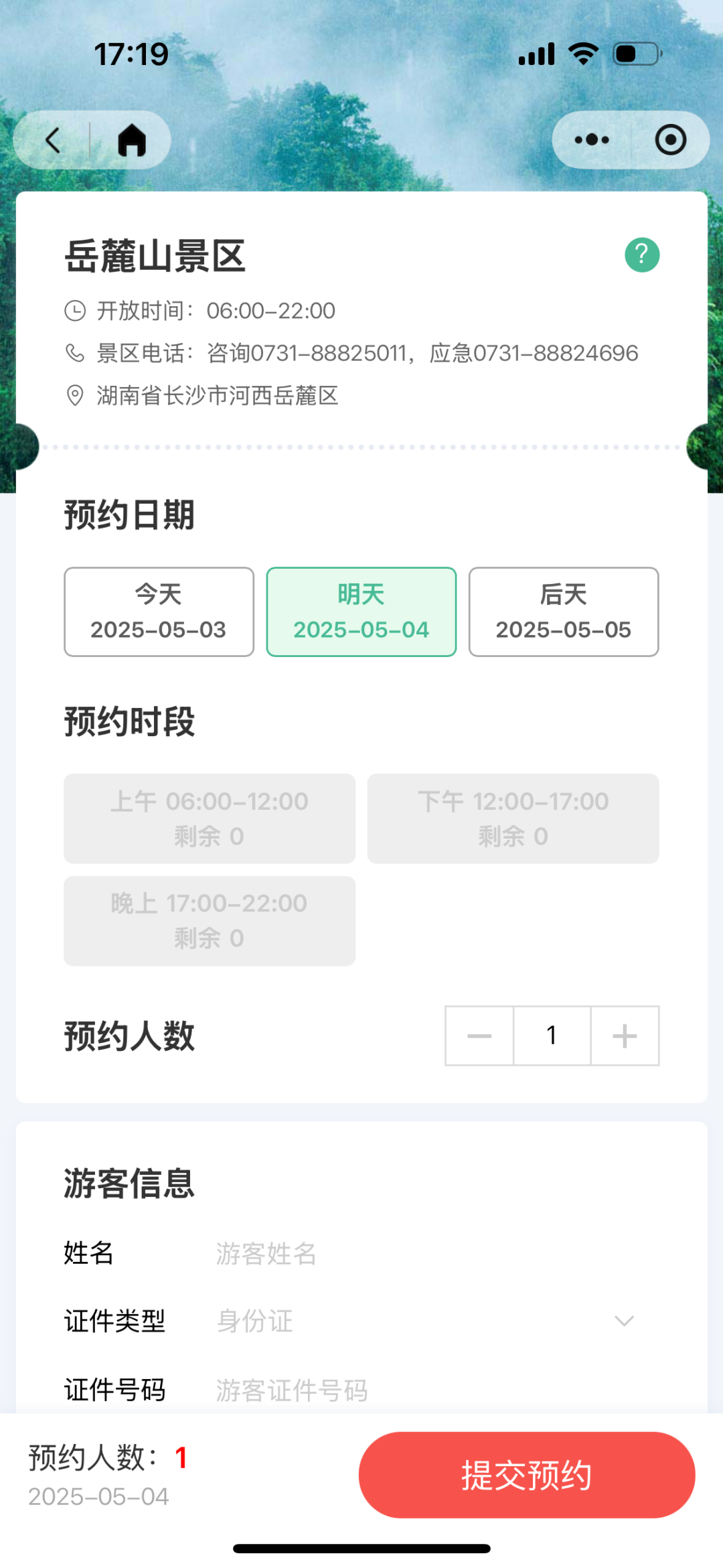Pick the 晚上 17:00-22:00 time slot
The width and height of the screenshot is (723, 1568).
pyautogui.click(x=210, y=921)
